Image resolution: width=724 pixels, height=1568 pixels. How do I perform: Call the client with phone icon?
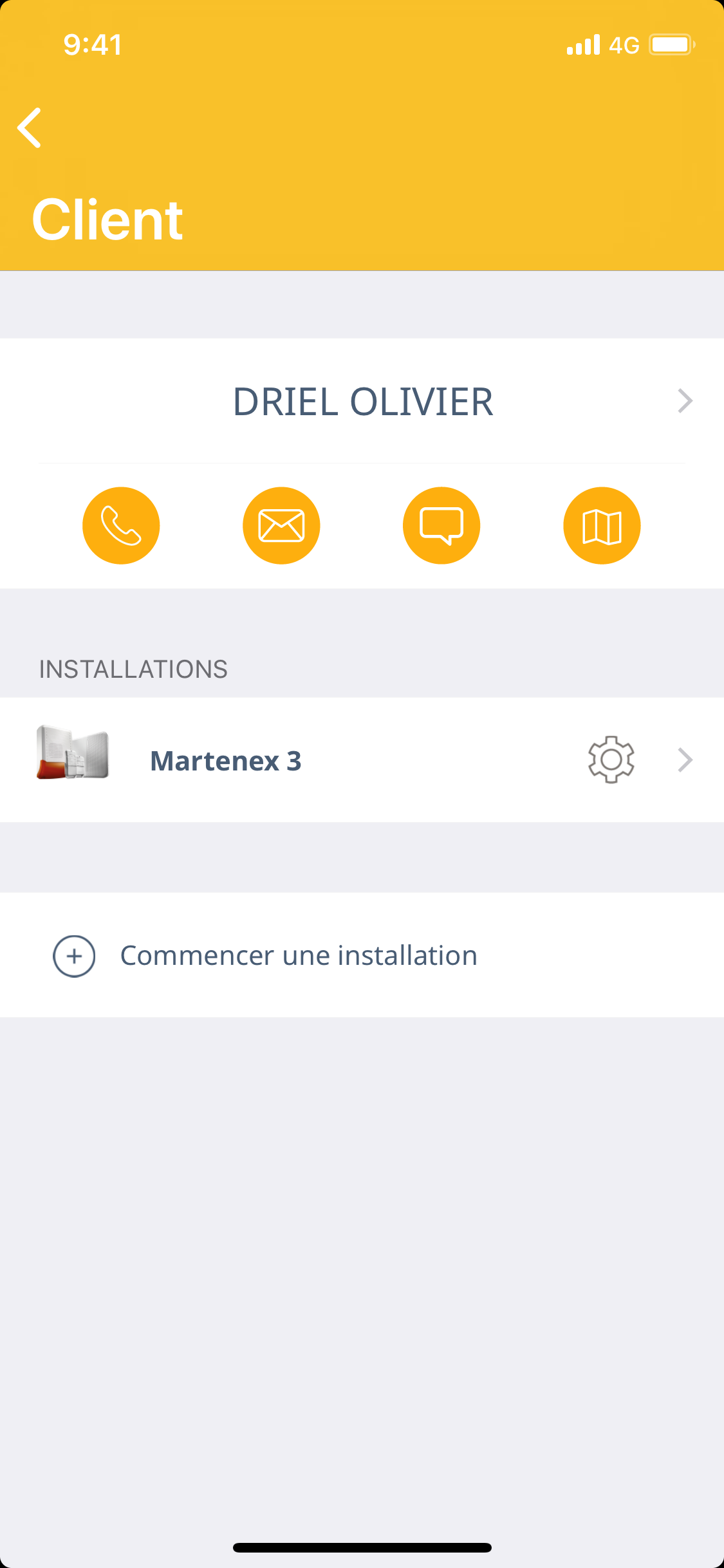121,526
